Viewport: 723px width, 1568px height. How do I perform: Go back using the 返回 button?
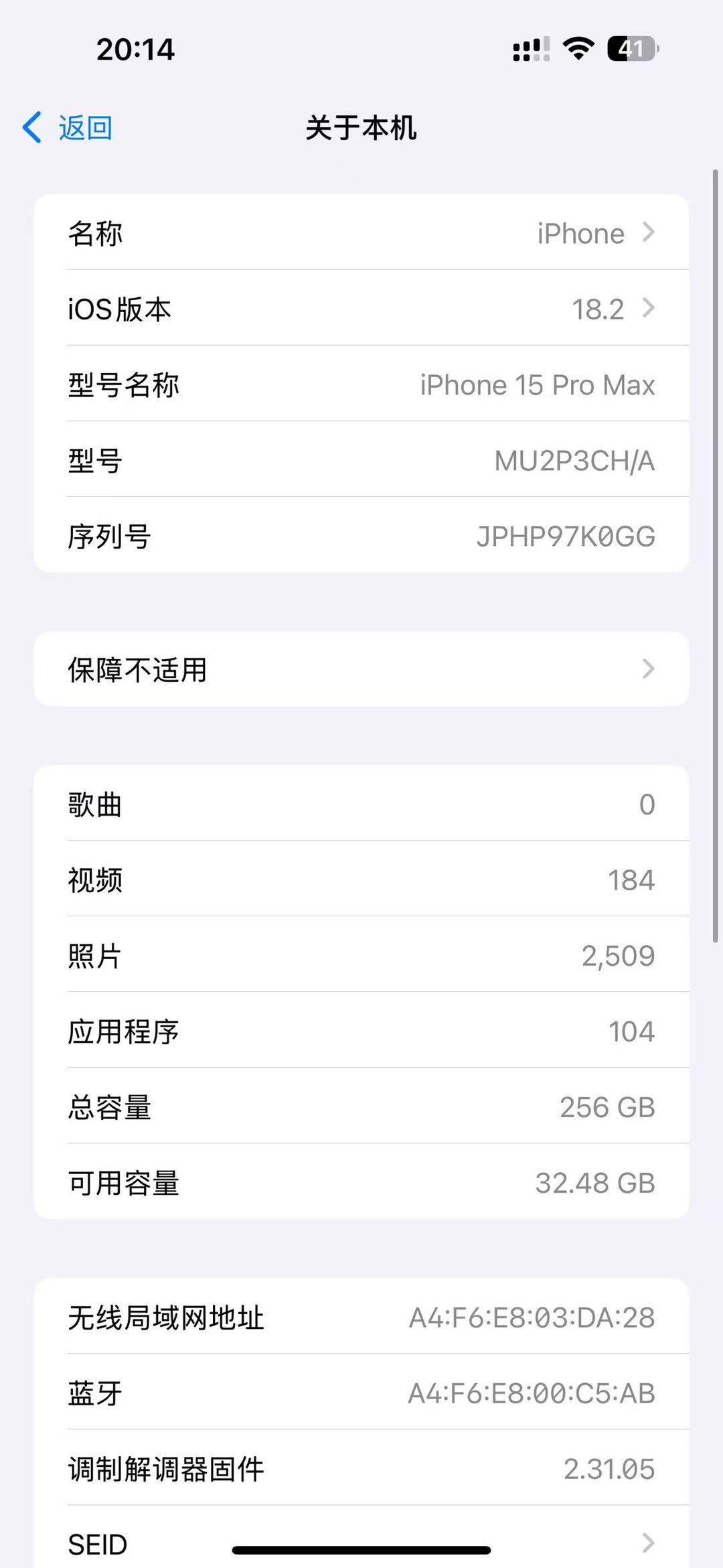pyautogui.click(x=68, y=127)
